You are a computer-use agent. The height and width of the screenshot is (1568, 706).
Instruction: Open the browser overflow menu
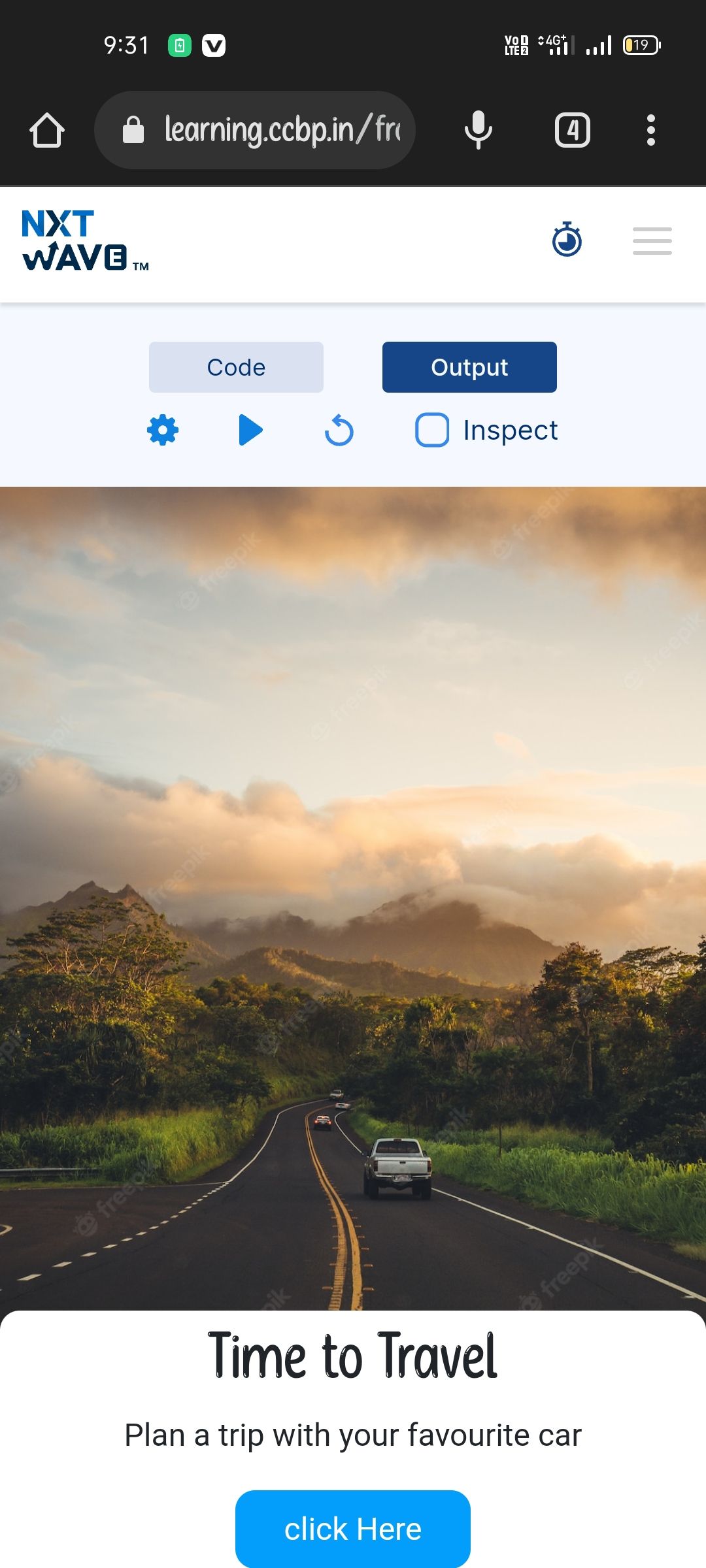650,130
